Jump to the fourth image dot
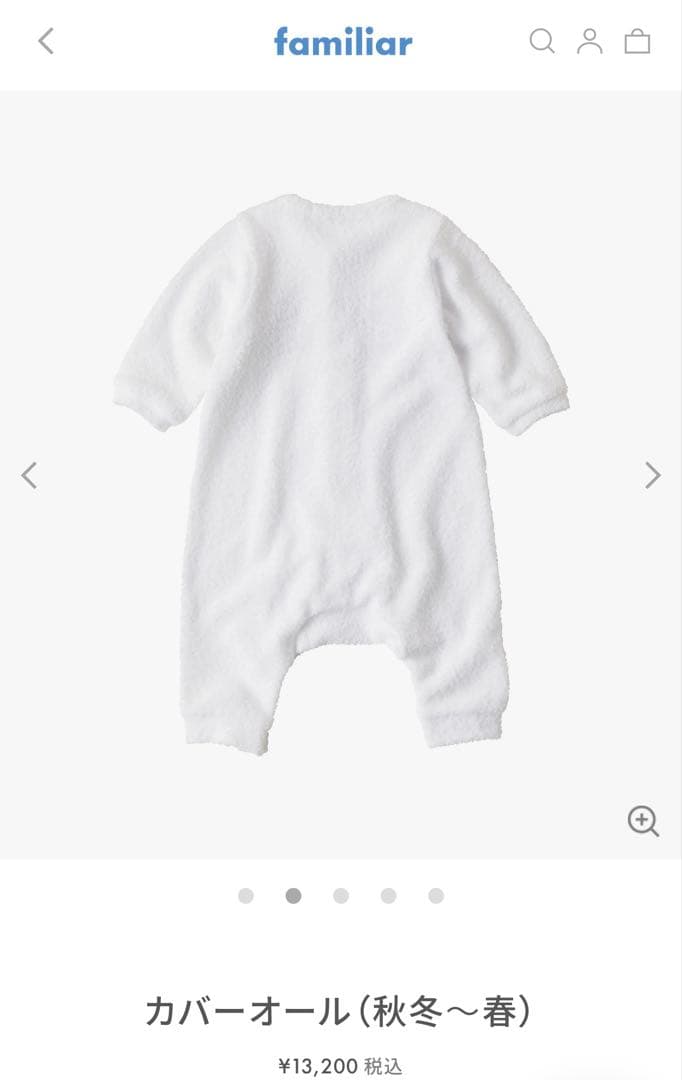Viewport: 682px width, 1080px height. click(x=388, y=896)
